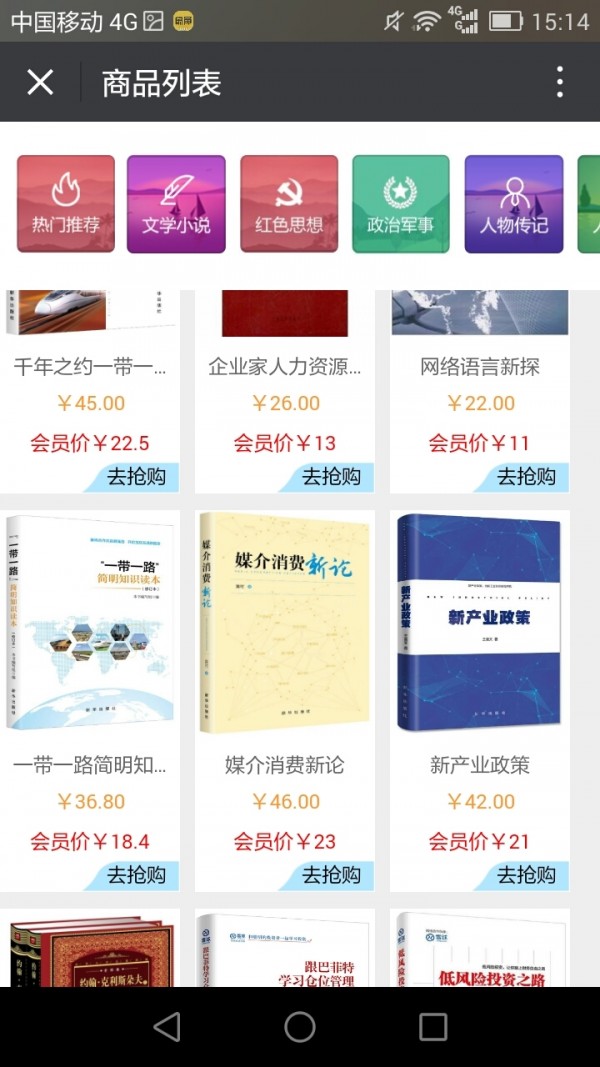
Task: Choose the 人物传记 category
Action: tap(514, 204)
